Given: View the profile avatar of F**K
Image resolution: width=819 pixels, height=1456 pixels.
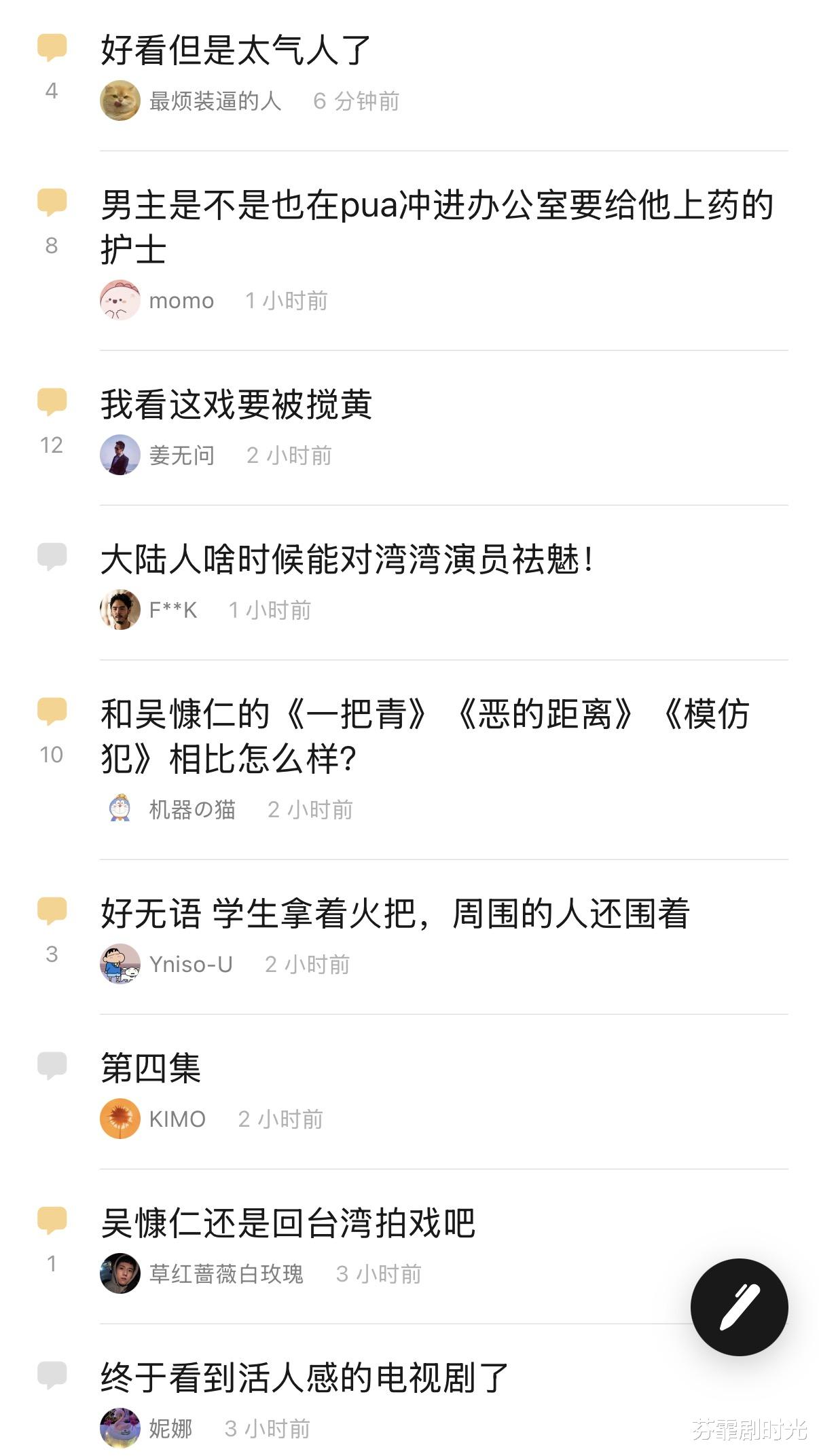Looking at the screenshot, I should [120, 610].
